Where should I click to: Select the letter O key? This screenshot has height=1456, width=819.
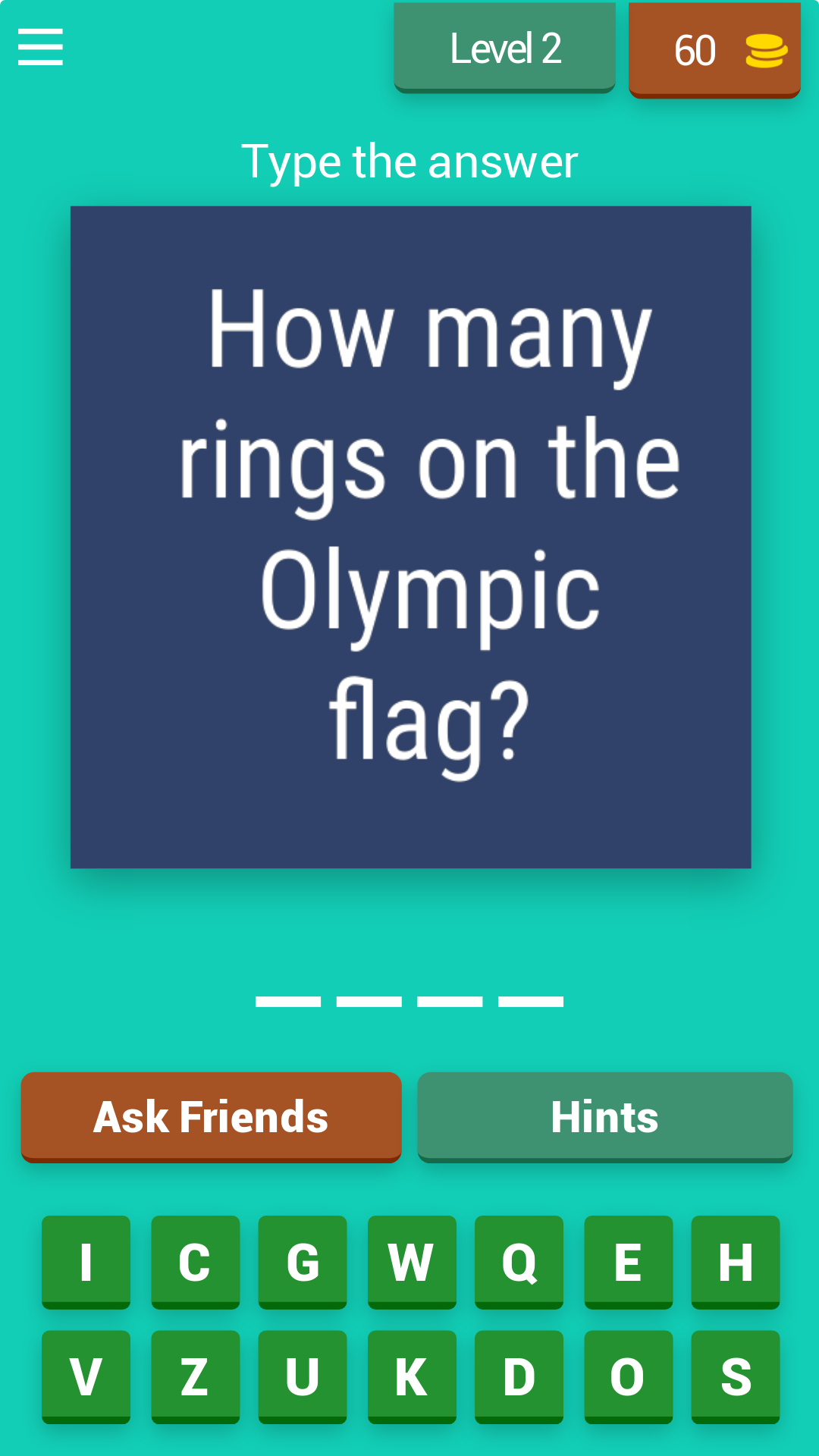point(628,1376)
